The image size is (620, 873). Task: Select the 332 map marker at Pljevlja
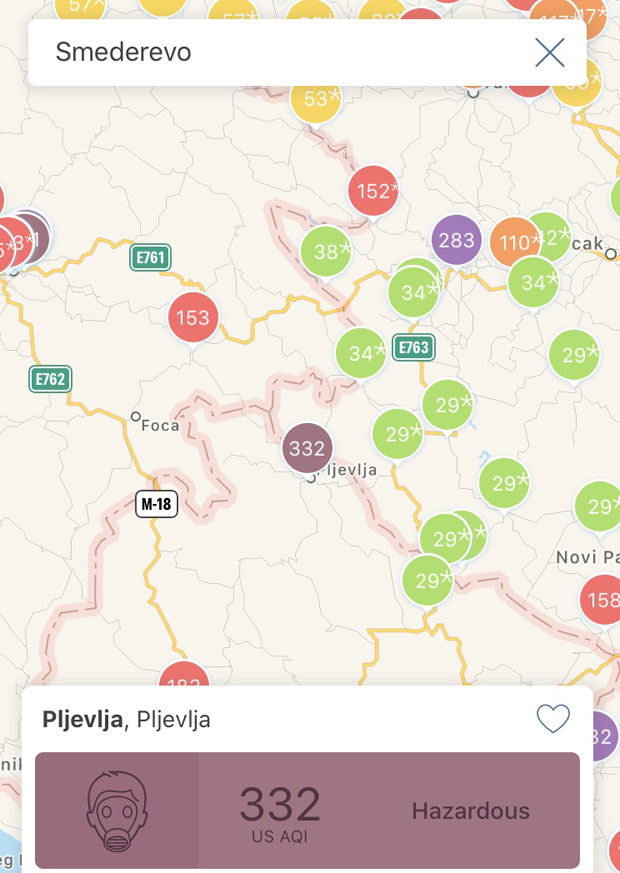[307, 449]
